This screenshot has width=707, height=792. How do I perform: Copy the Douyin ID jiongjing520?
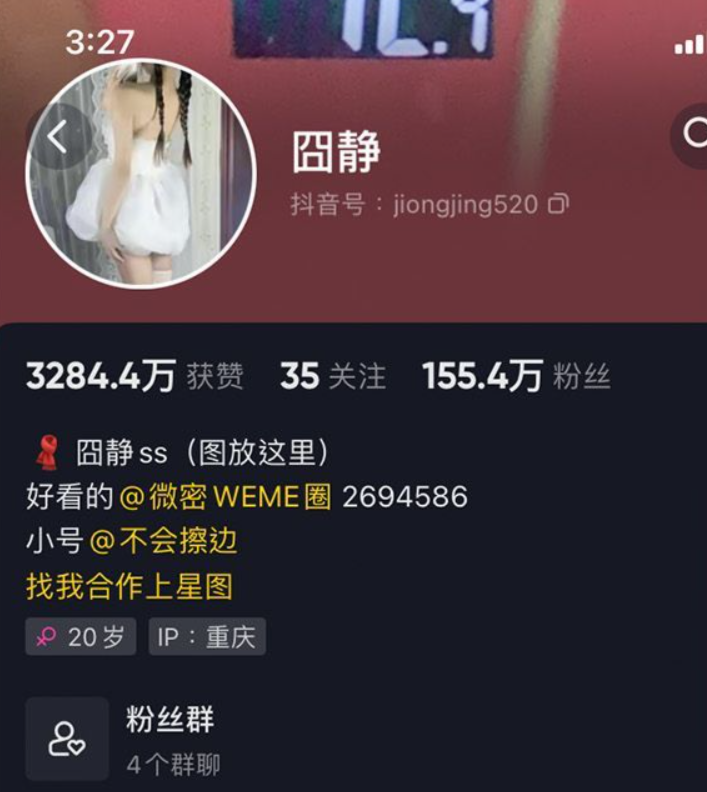tap(558, 205)
